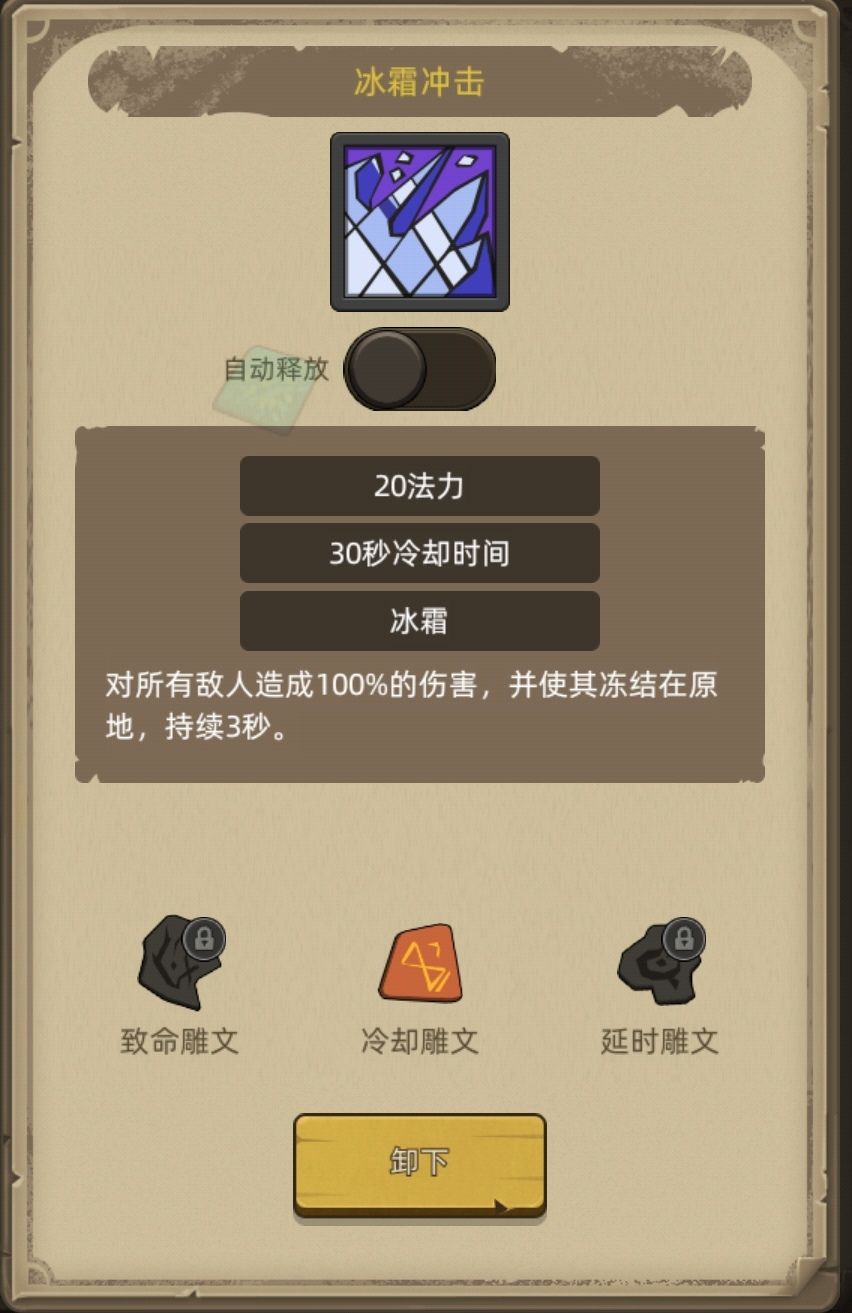Select the locked 延时雕文 rune icon
The height and width of the screenshot is (1313, 852).
tap(655, 968)
